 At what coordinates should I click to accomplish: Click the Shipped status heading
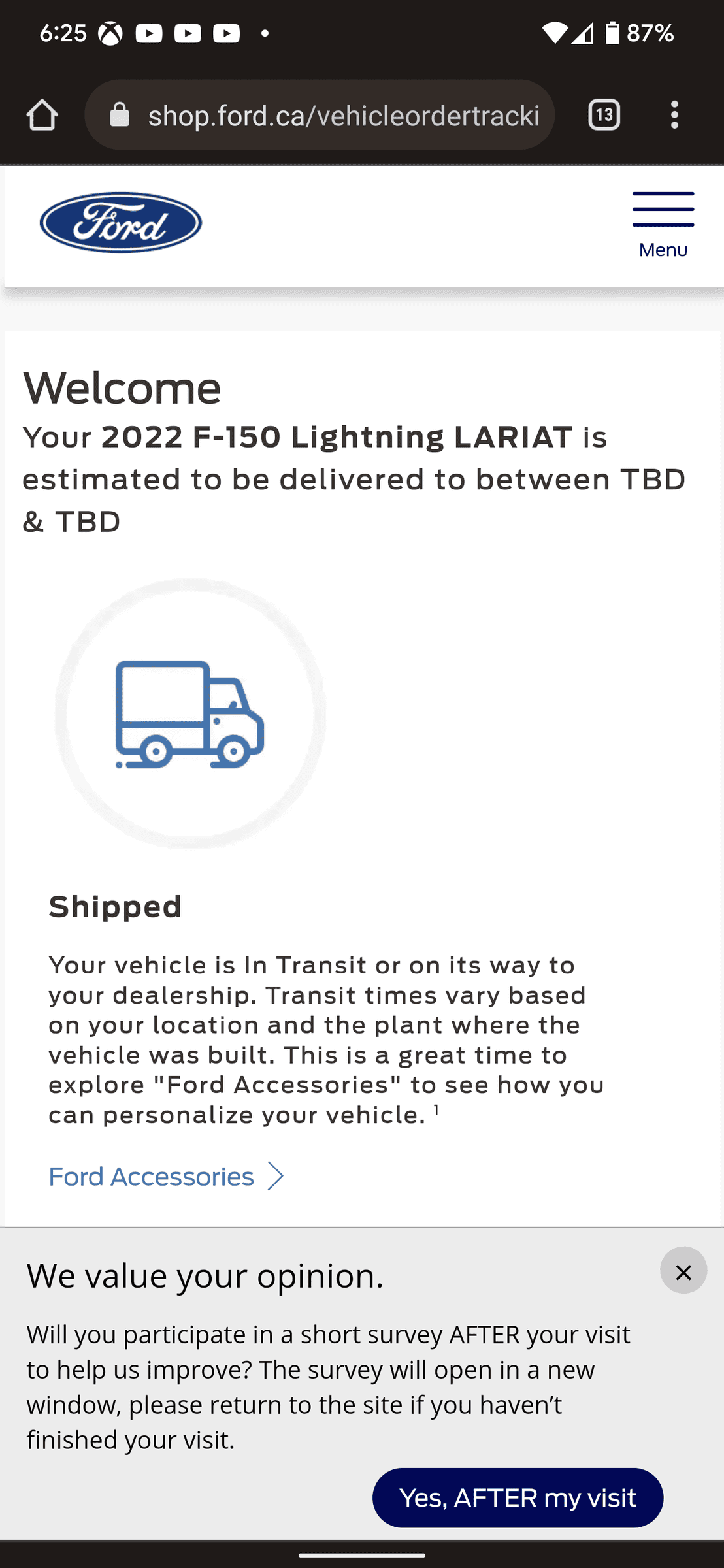[x=115, y=906]
